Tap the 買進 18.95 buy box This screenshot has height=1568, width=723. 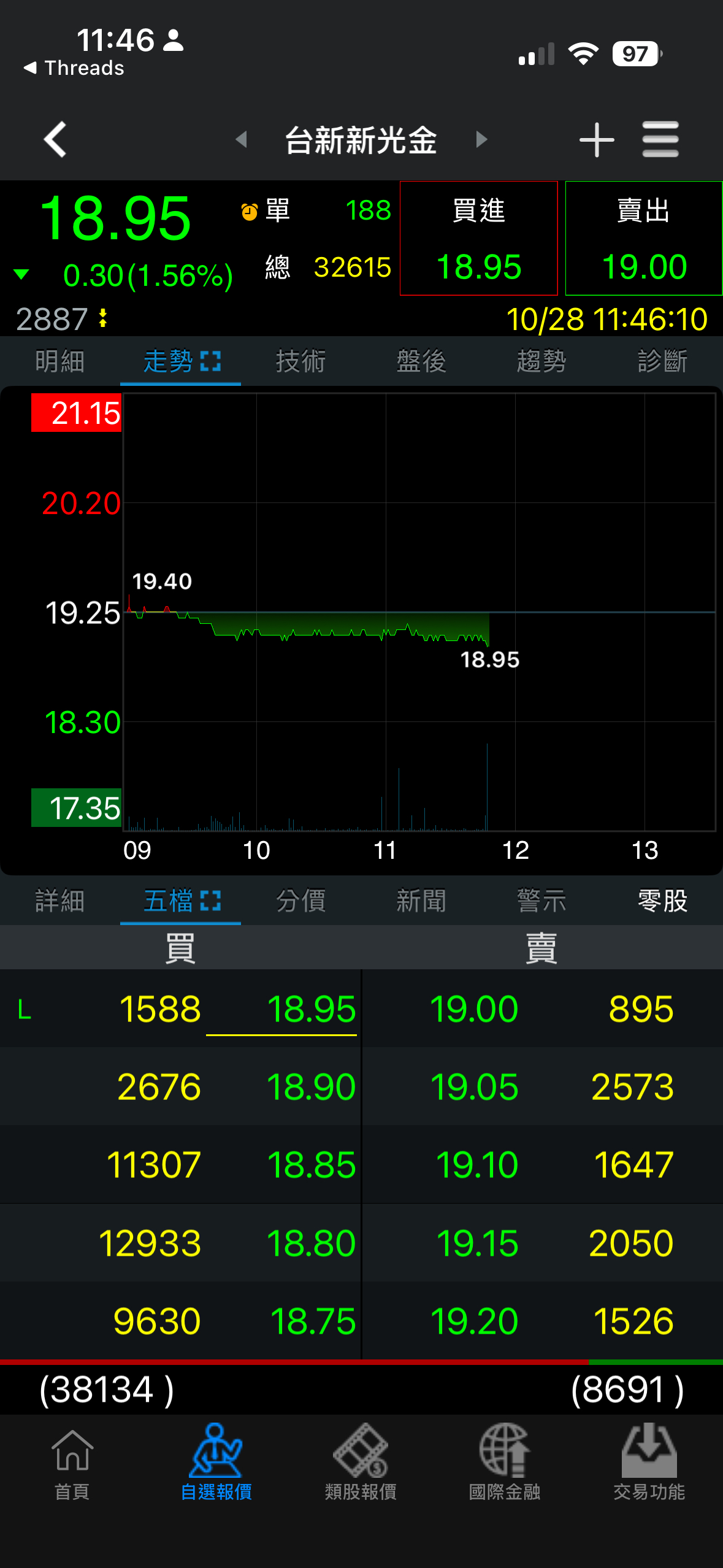479,239
